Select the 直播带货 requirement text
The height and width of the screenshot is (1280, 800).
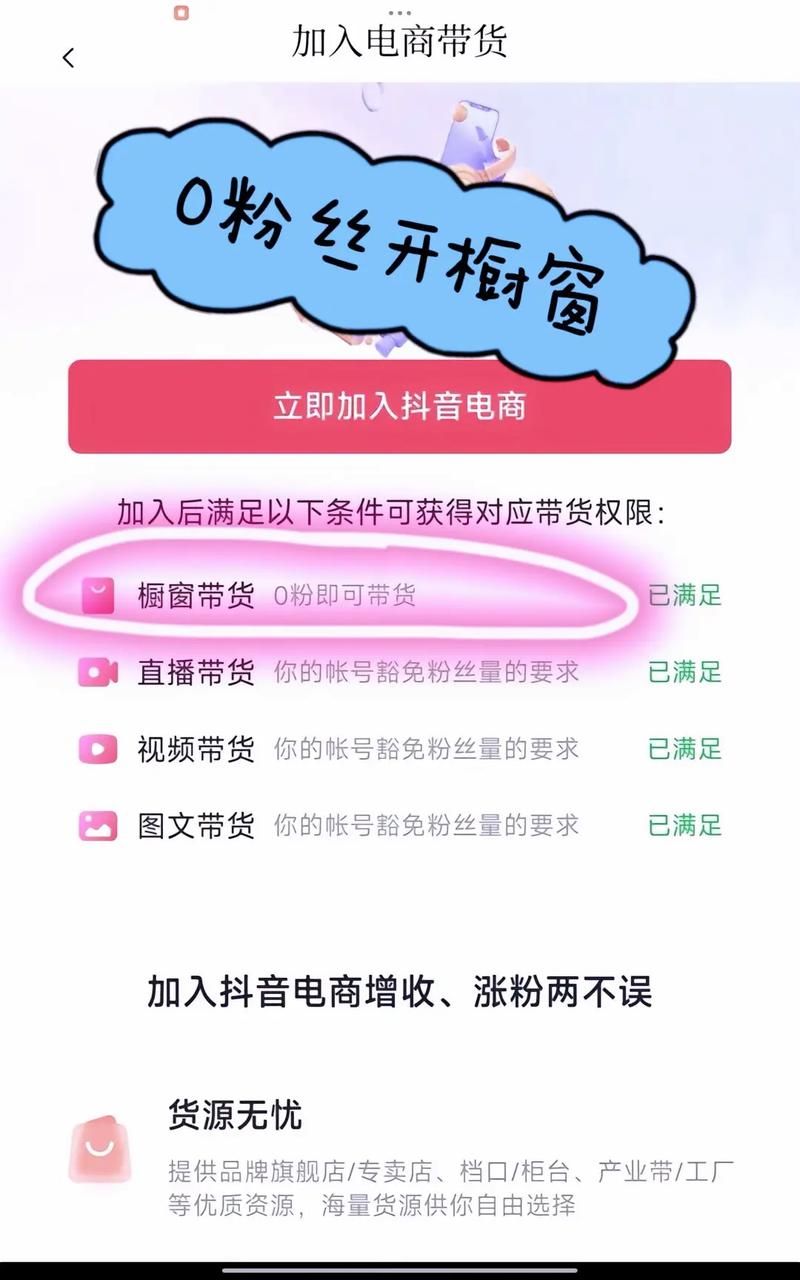[x=425, y=672]
